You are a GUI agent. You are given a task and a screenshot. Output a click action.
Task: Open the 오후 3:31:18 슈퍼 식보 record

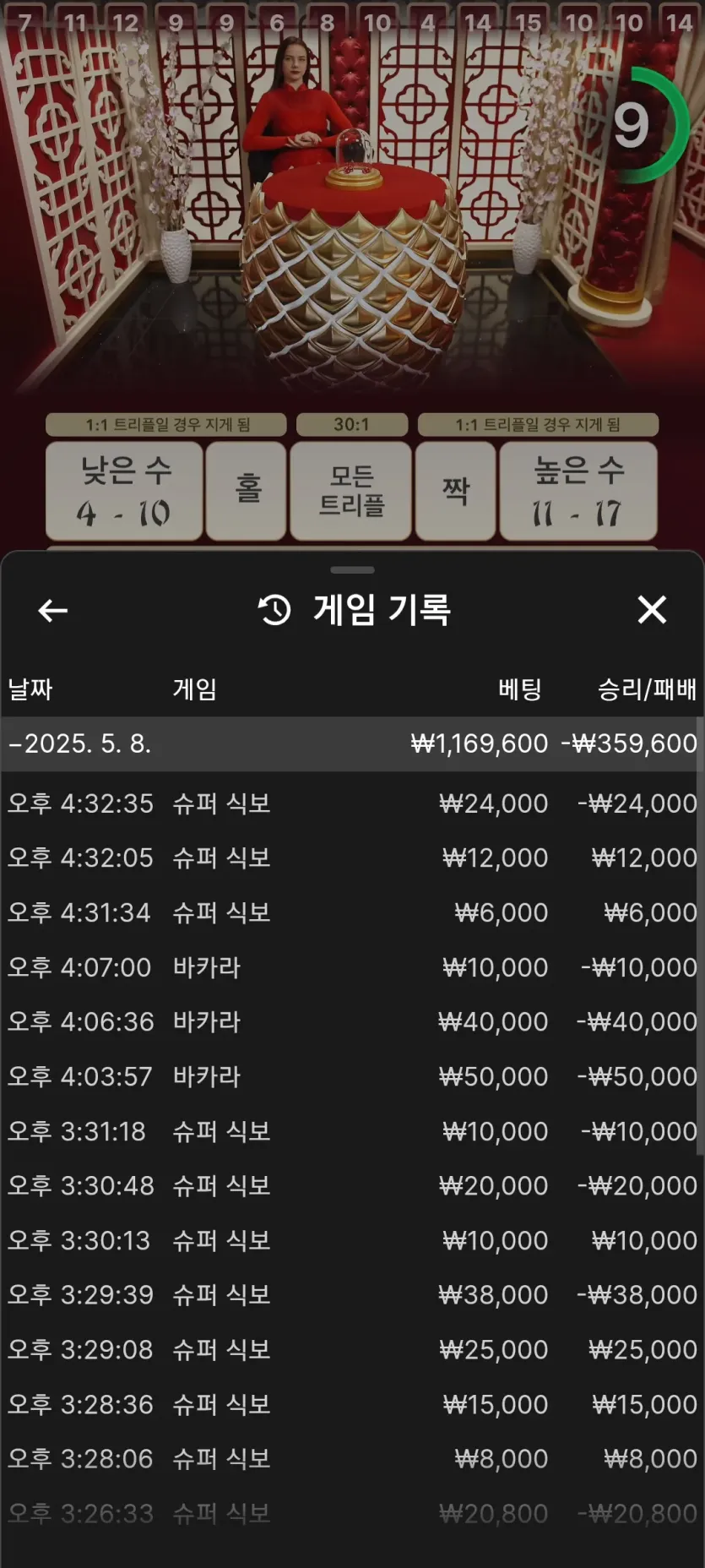pyautogui.click(x=351, y=1131)
